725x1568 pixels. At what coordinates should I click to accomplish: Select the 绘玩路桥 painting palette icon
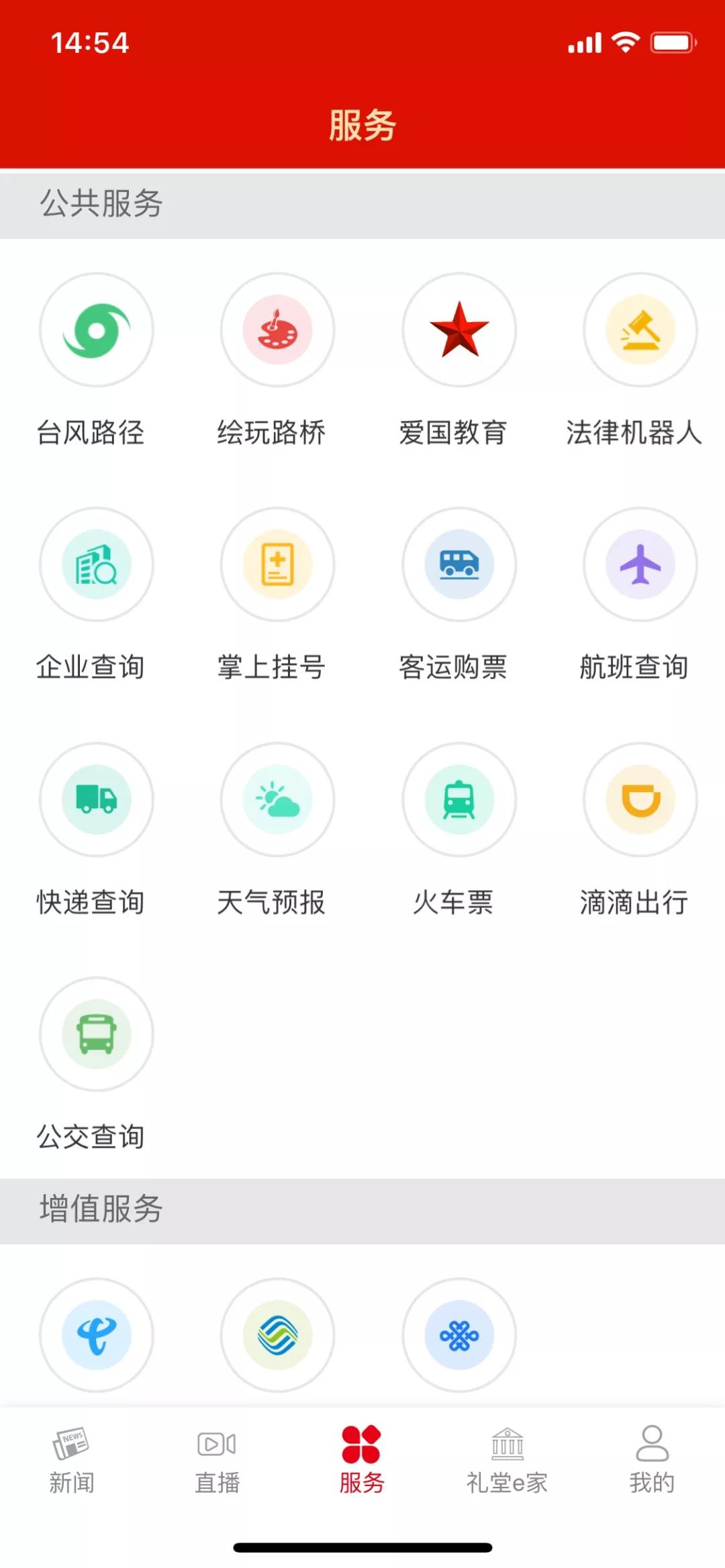277,330
